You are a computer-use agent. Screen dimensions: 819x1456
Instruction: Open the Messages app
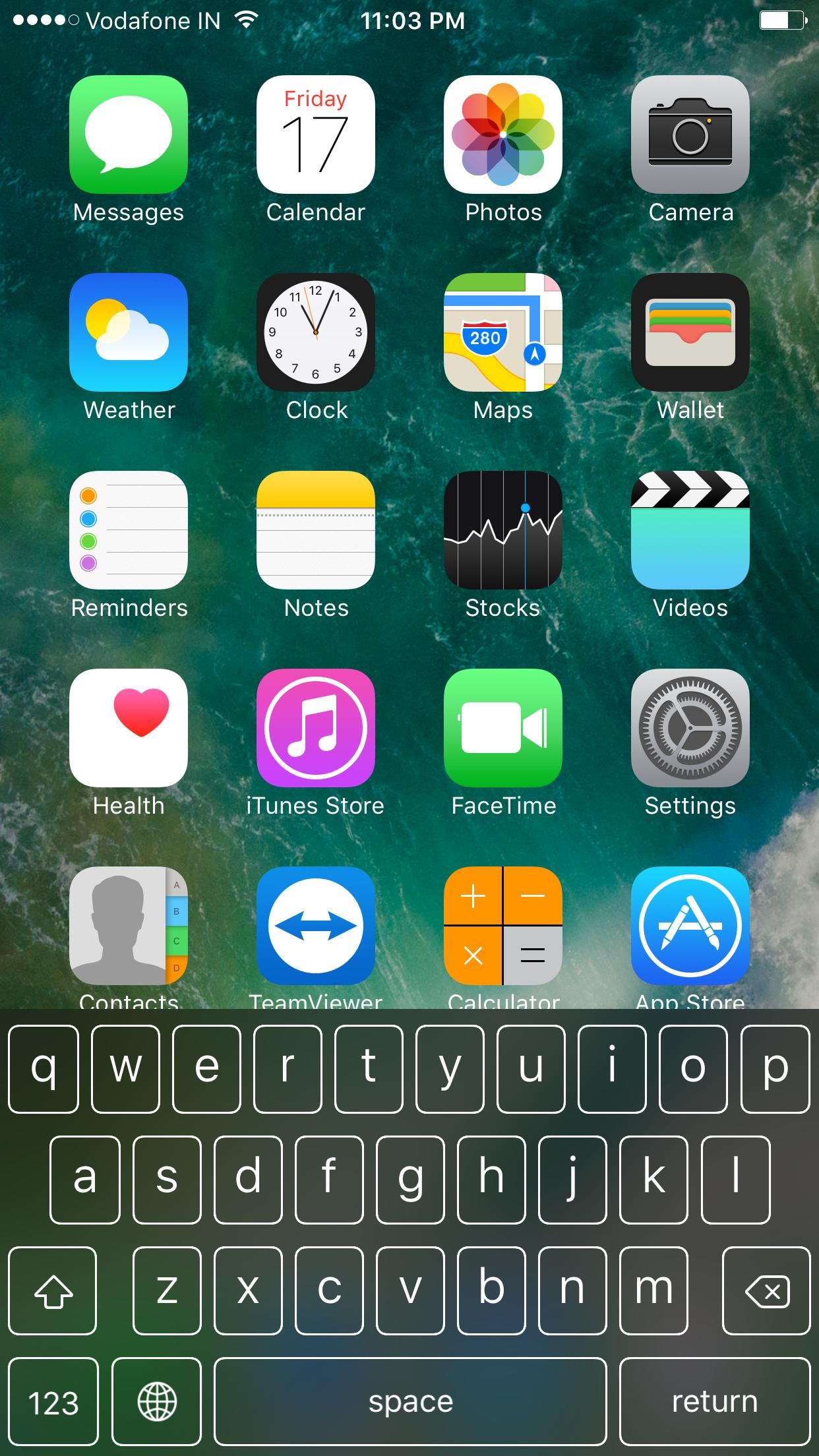coord(129,135)
